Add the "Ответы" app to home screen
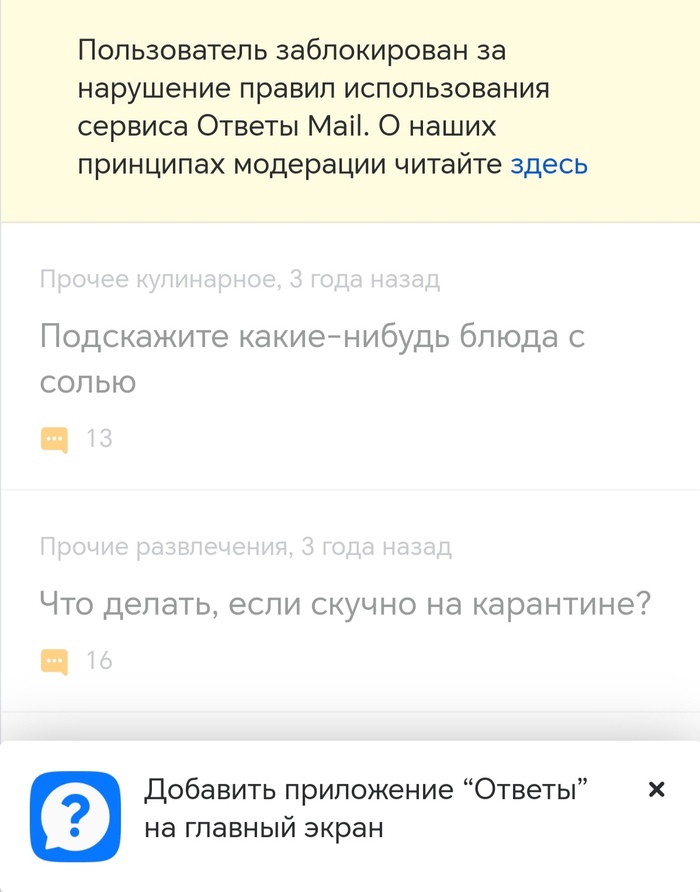700x892 pixels. click(x=365, y=809)
